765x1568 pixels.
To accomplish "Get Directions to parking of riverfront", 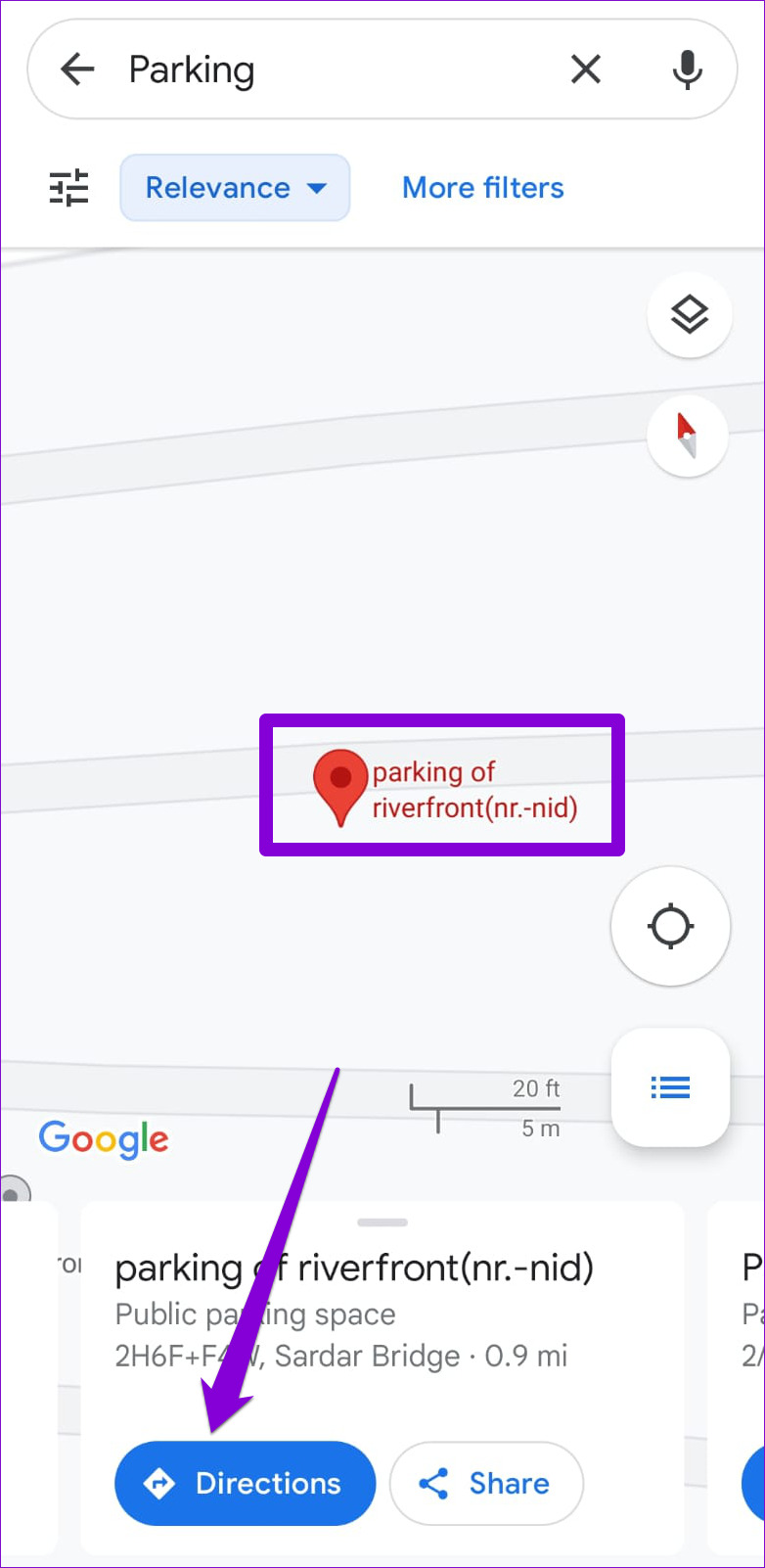I will pyautogui.click(x=245, y=1483).
